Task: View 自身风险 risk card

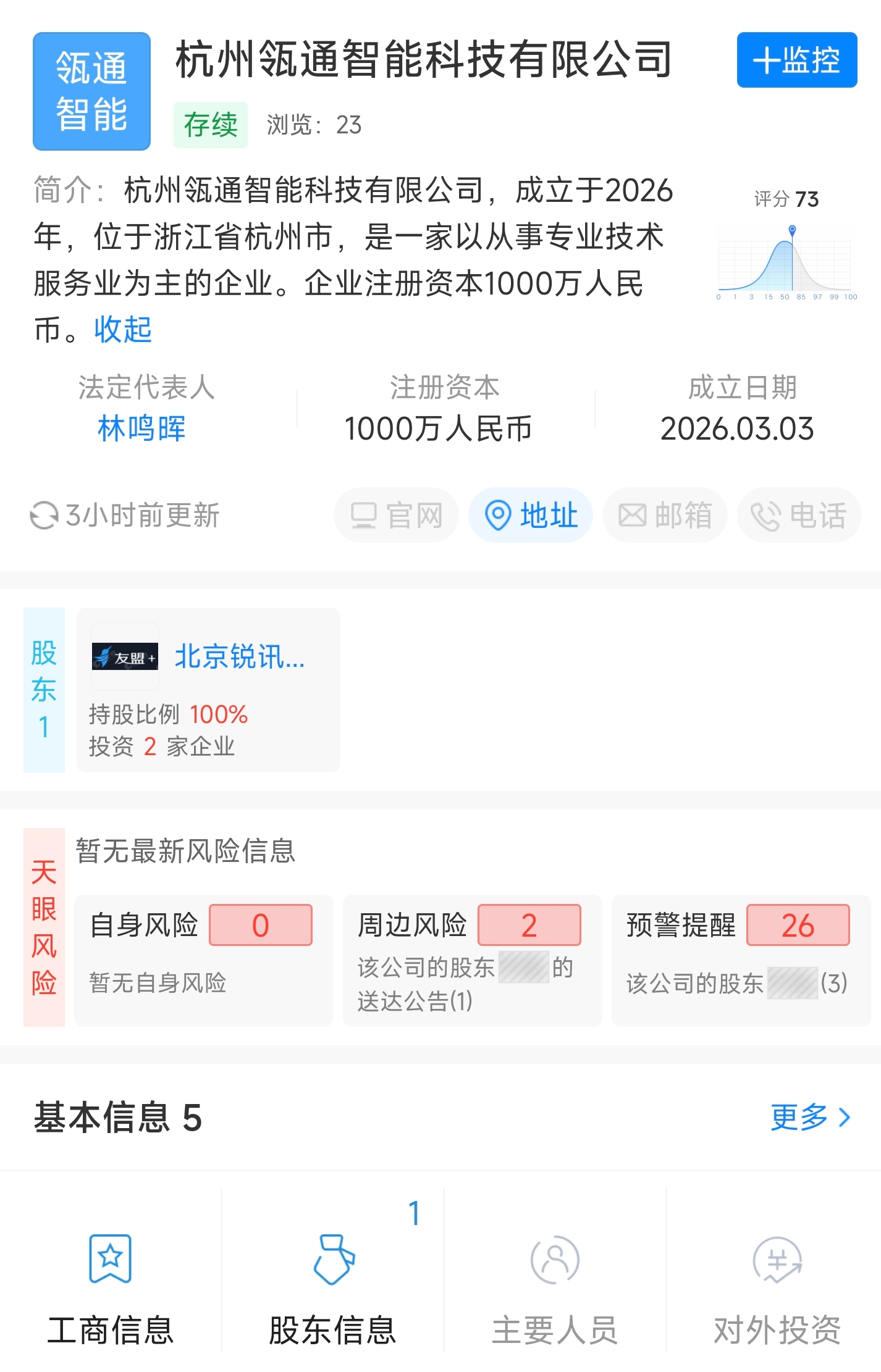Action: (203, 960)
